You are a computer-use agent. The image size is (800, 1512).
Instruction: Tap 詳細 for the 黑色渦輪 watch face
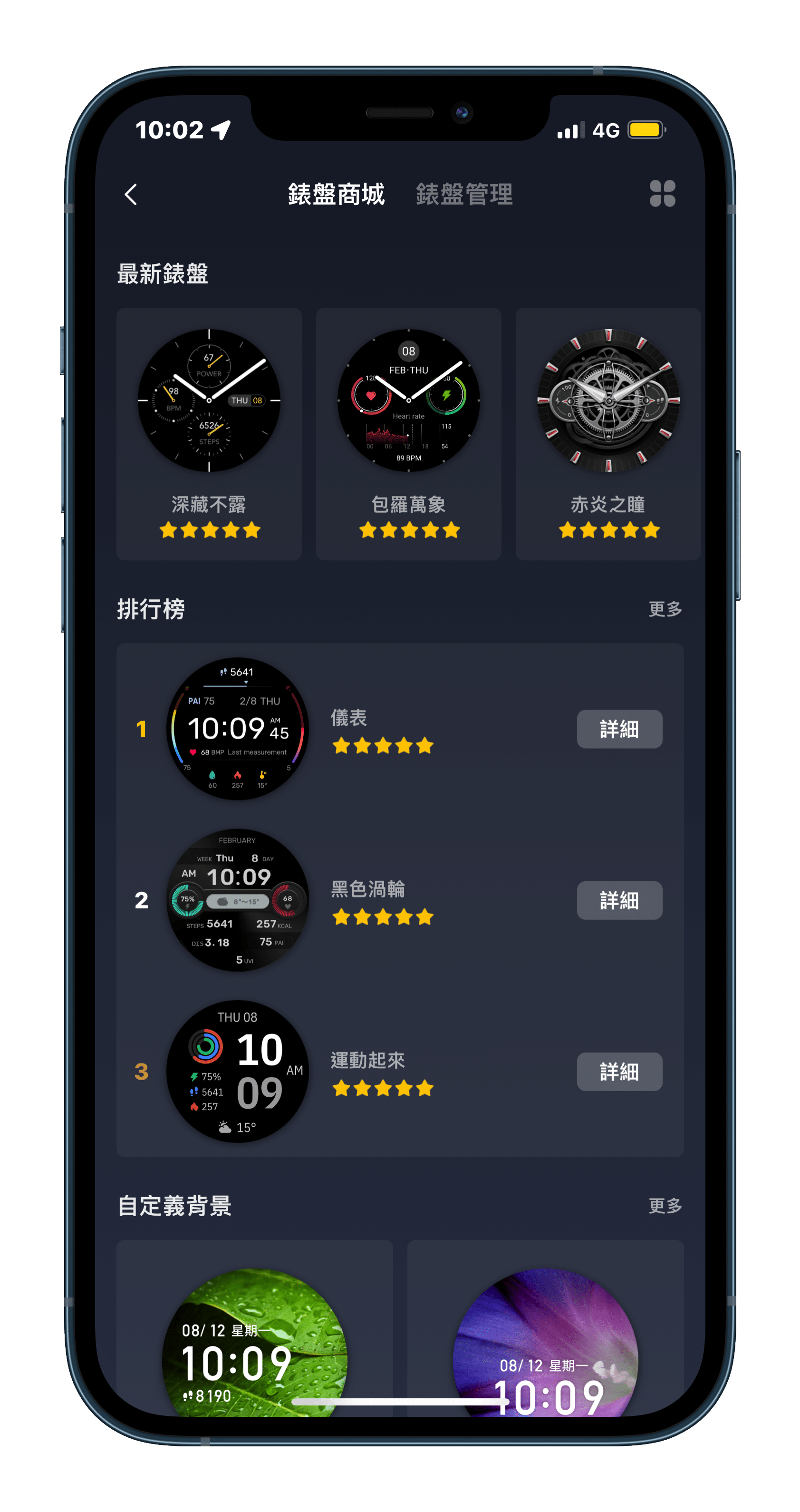pyautogui.click(x=619, y=900)
